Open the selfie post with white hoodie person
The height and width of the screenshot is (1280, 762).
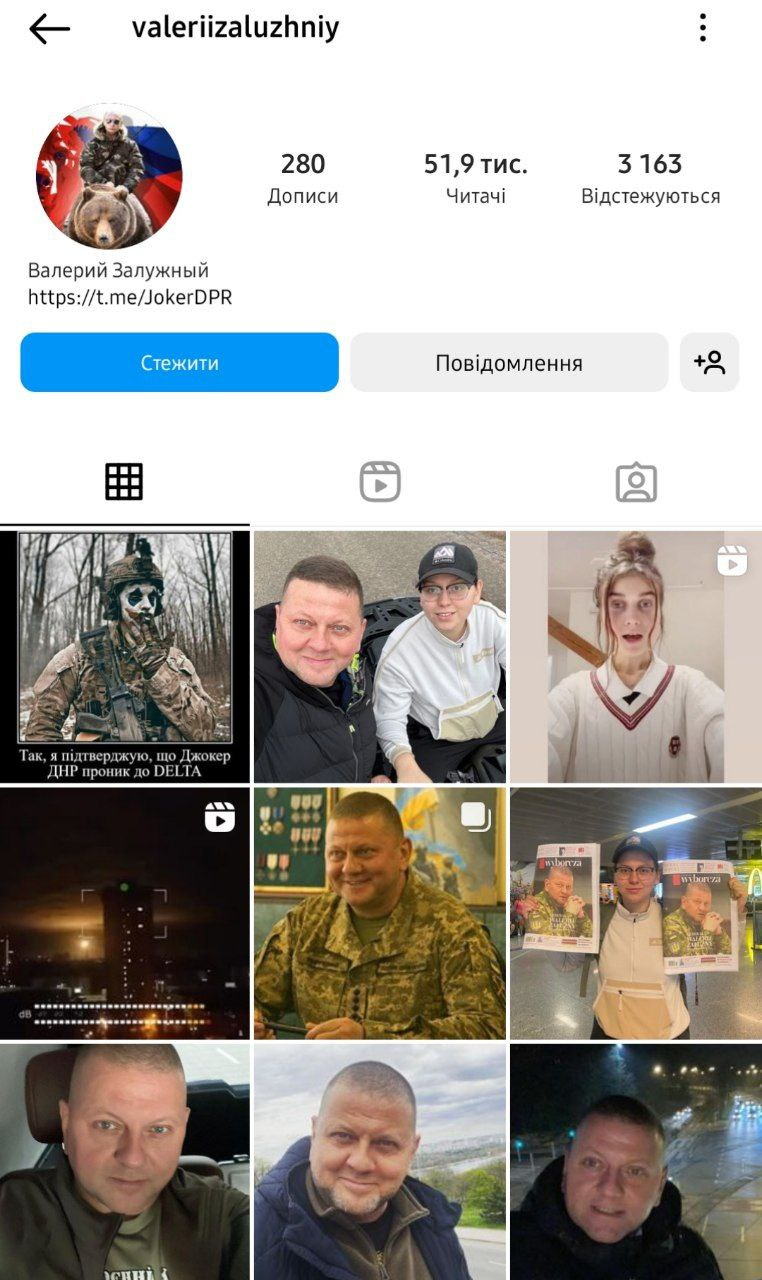click(x=380, y=656)
